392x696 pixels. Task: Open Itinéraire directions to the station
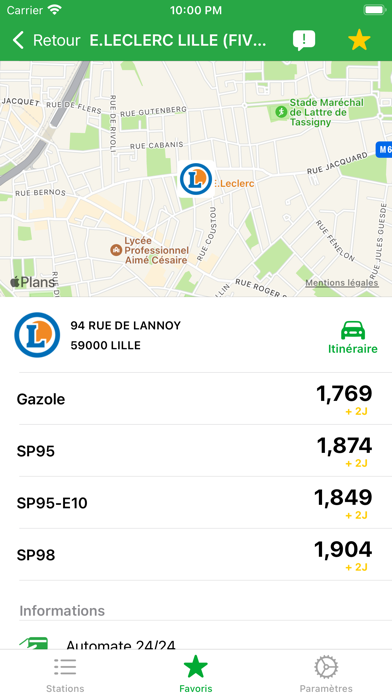353,337
